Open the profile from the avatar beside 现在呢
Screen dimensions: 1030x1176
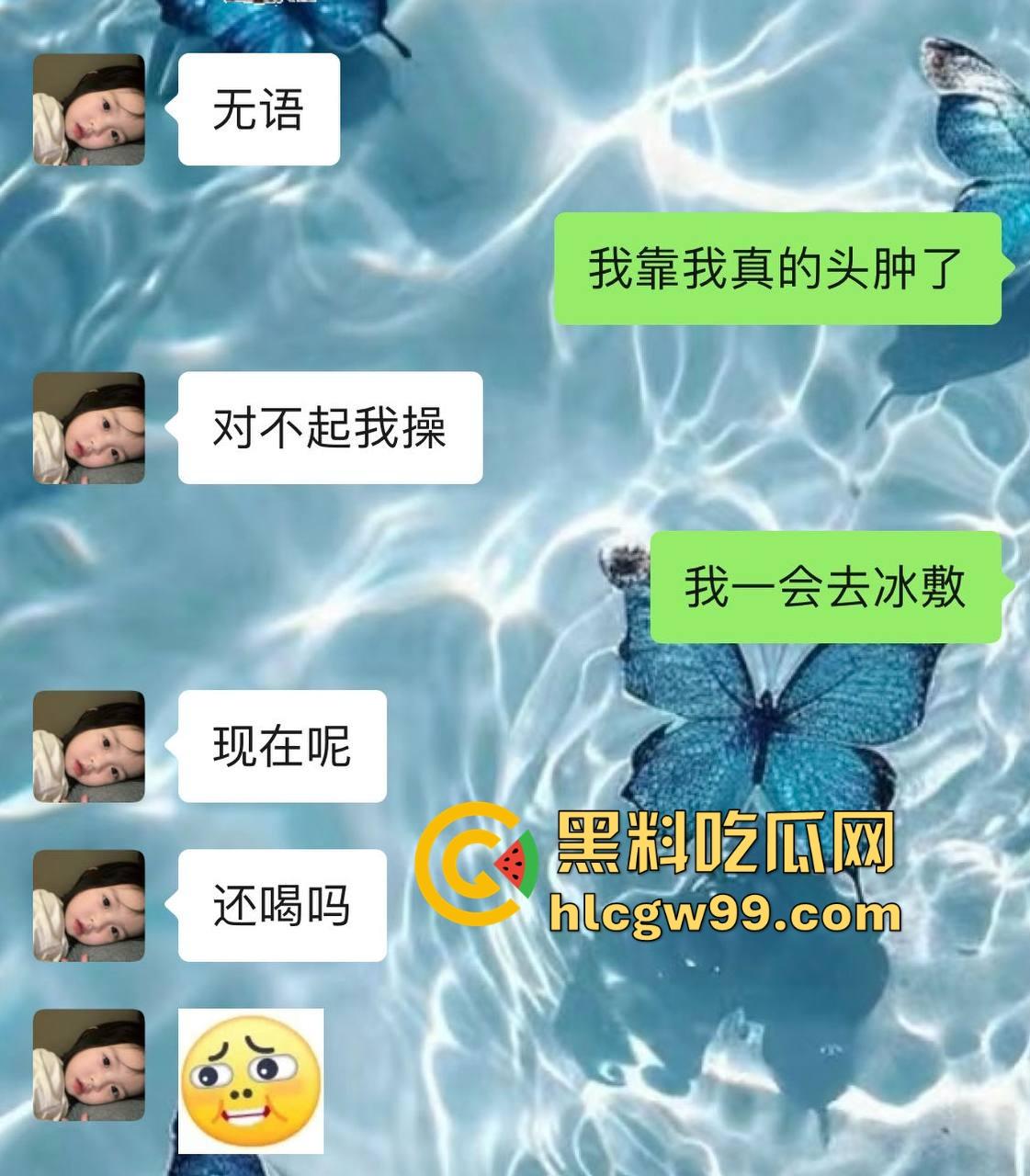[x=89, y=746]
